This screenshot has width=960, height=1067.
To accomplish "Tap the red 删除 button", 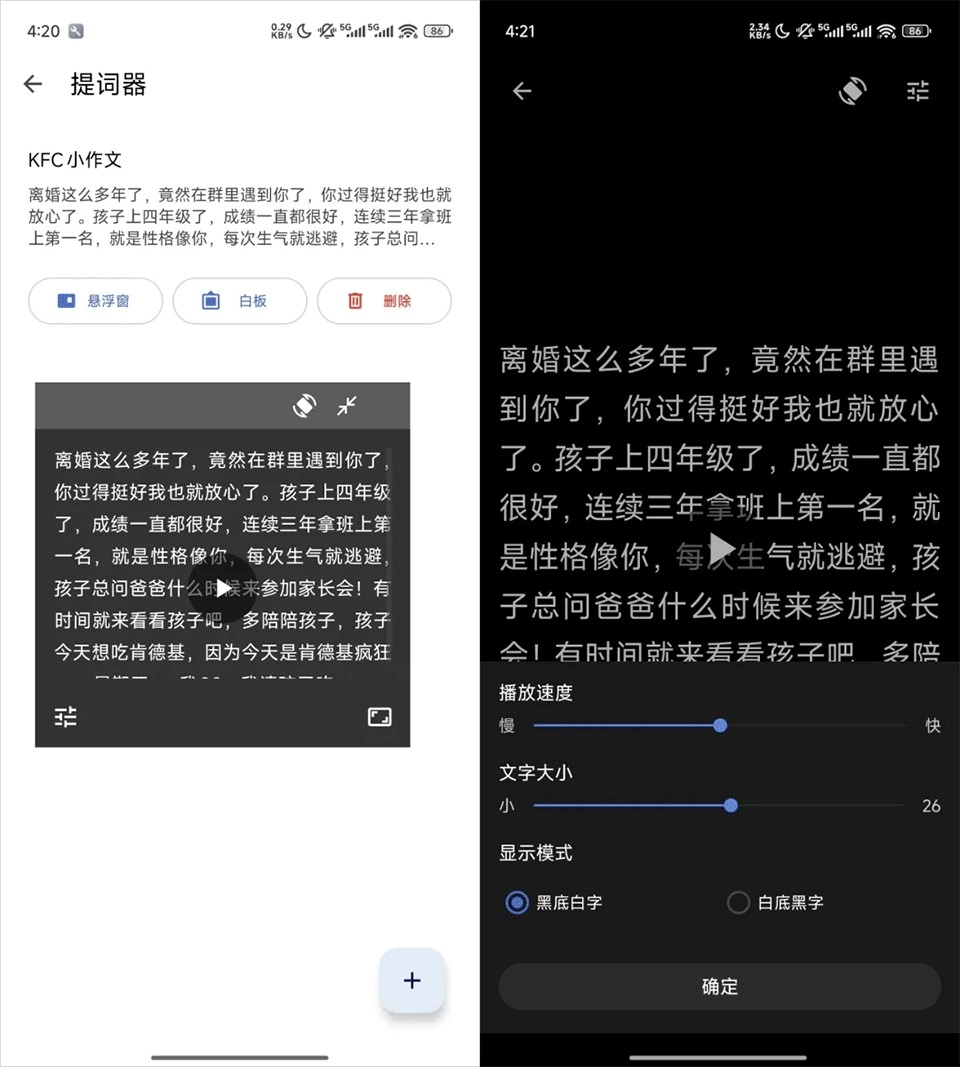I will coord(384,300).
